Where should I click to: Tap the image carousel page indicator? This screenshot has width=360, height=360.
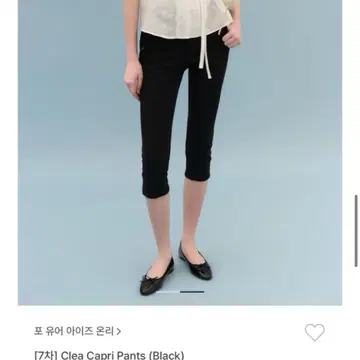pyautogui.click(x=180, y=292)
